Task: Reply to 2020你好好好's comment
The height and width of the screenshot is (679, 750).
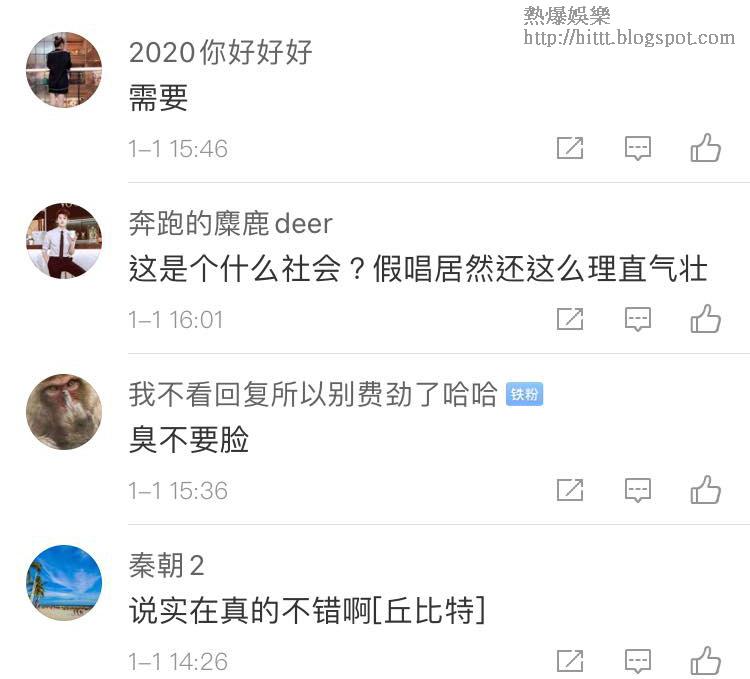Action: pos(637,148)
